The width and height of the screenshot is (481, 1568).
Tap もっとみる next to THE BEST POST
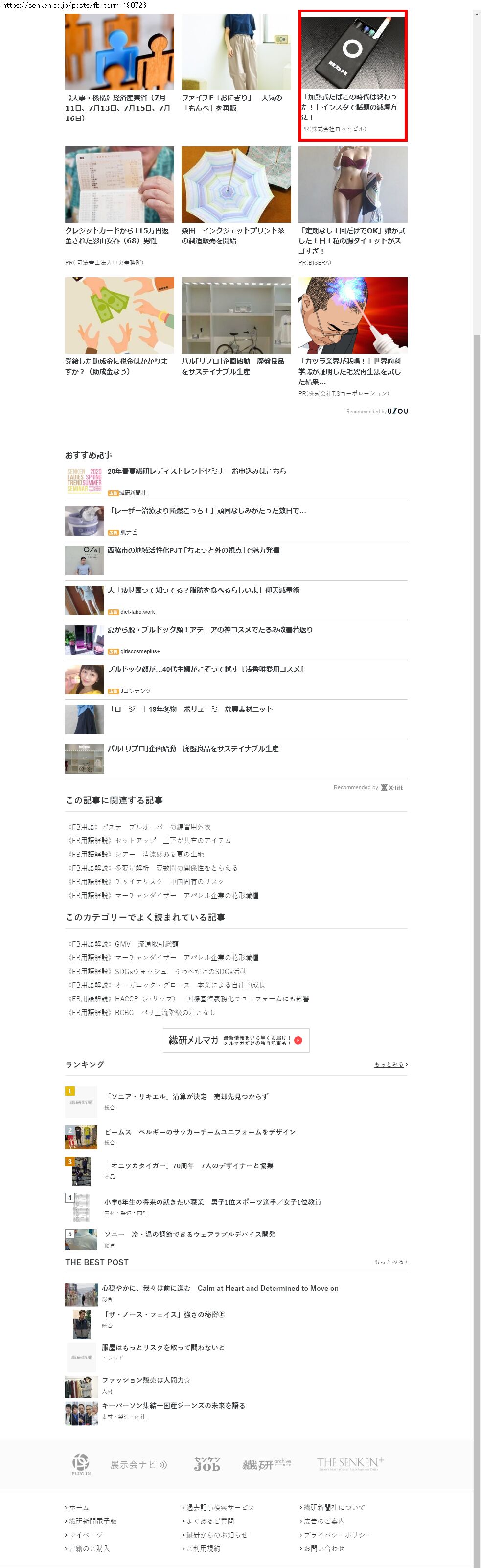pyautogui.click(x=390, y=1262)
